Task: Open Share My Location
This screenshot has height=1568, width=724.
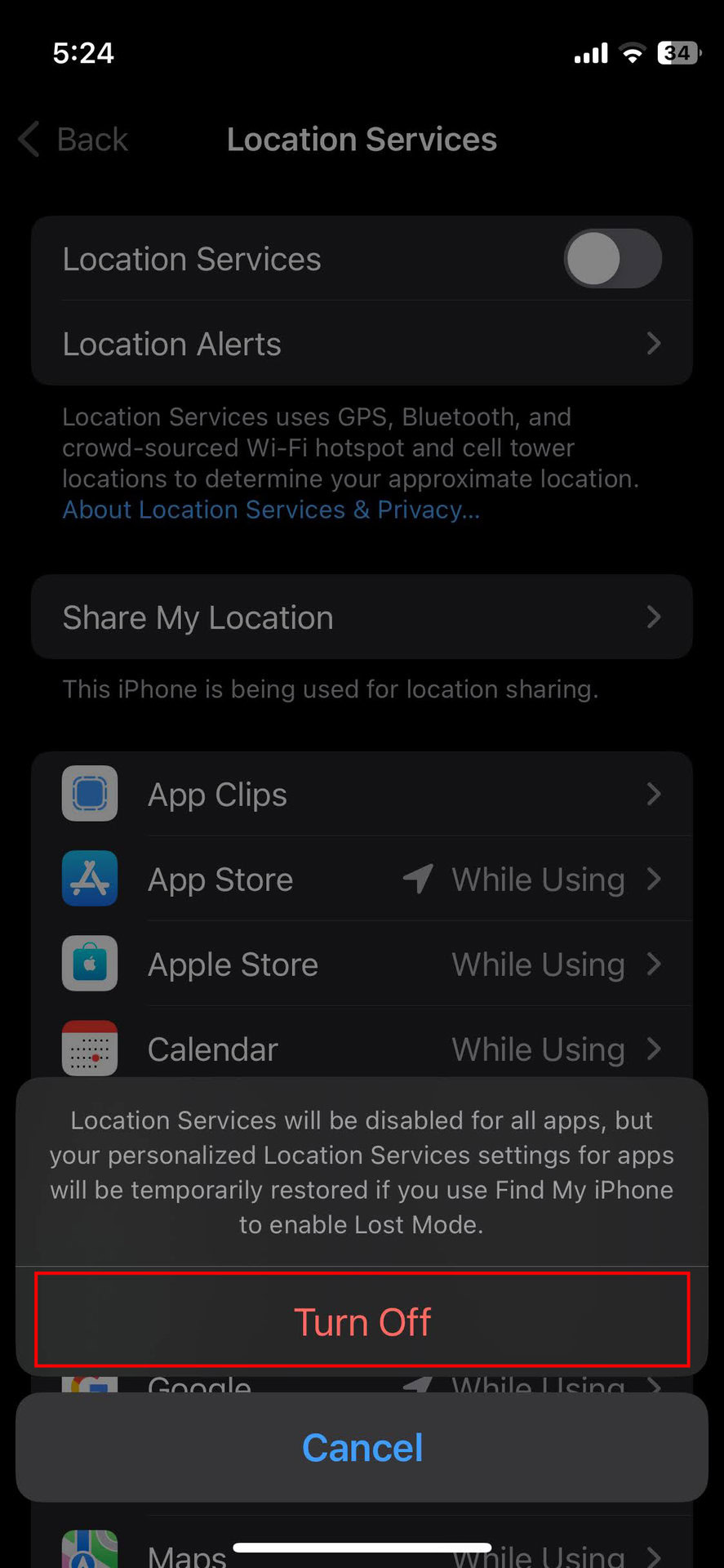Action: coord(362,617)
